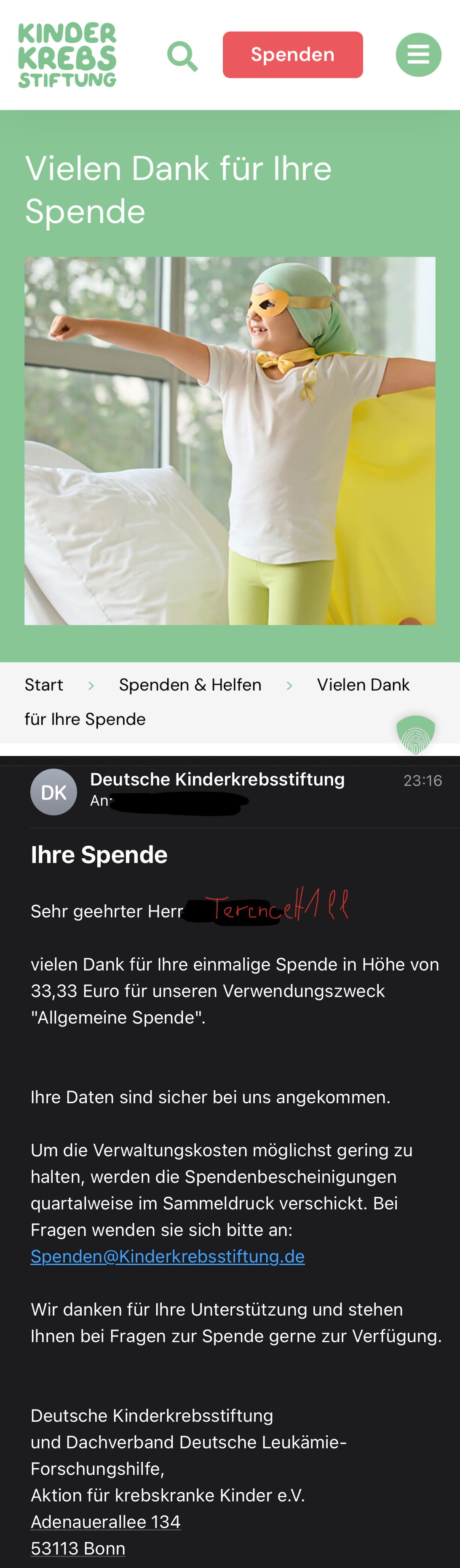Screen dimensions: 460x1568
Task: View sender Deutsche Kinderkrebsstiftung details
Action: click(217, 779)
